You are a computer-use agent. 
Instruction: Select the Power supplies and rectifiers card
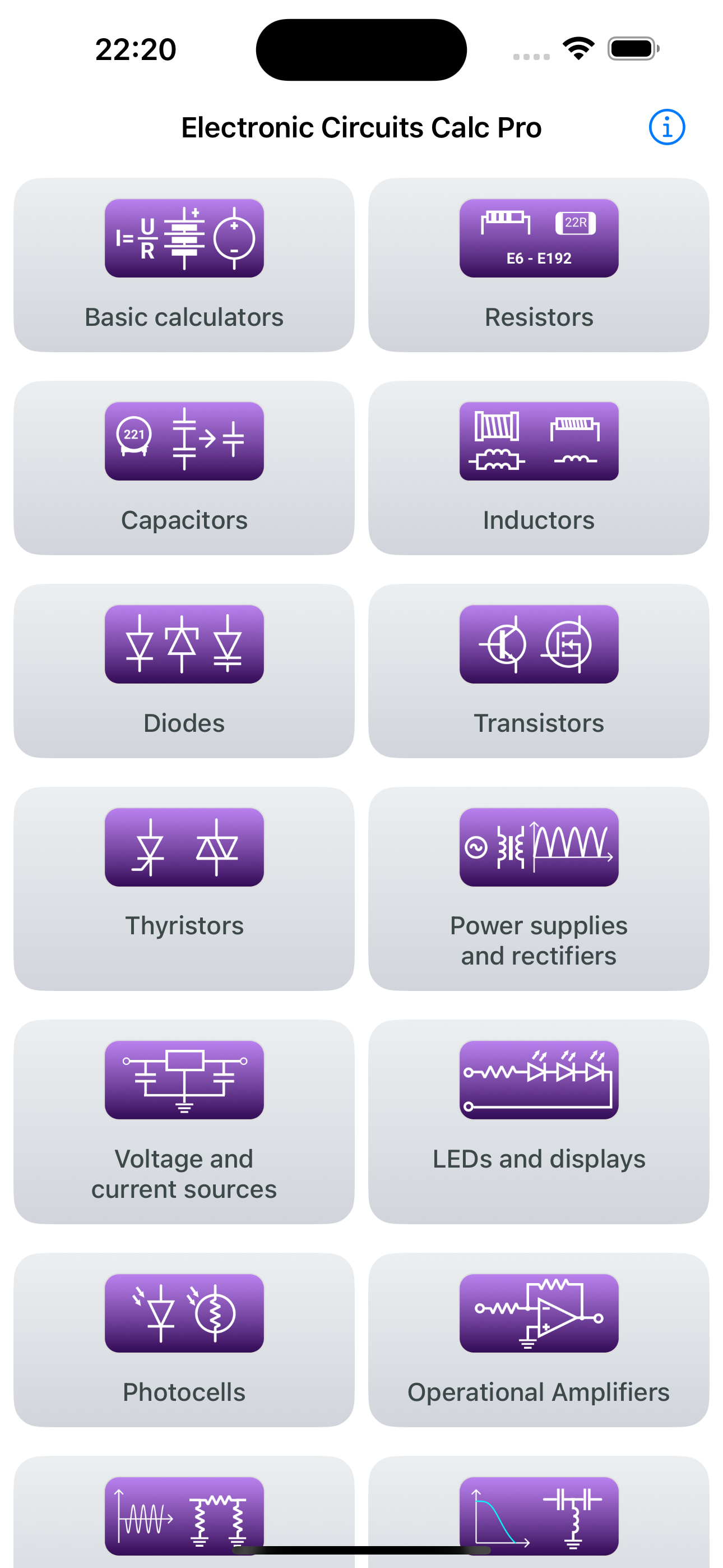[538, 890]
